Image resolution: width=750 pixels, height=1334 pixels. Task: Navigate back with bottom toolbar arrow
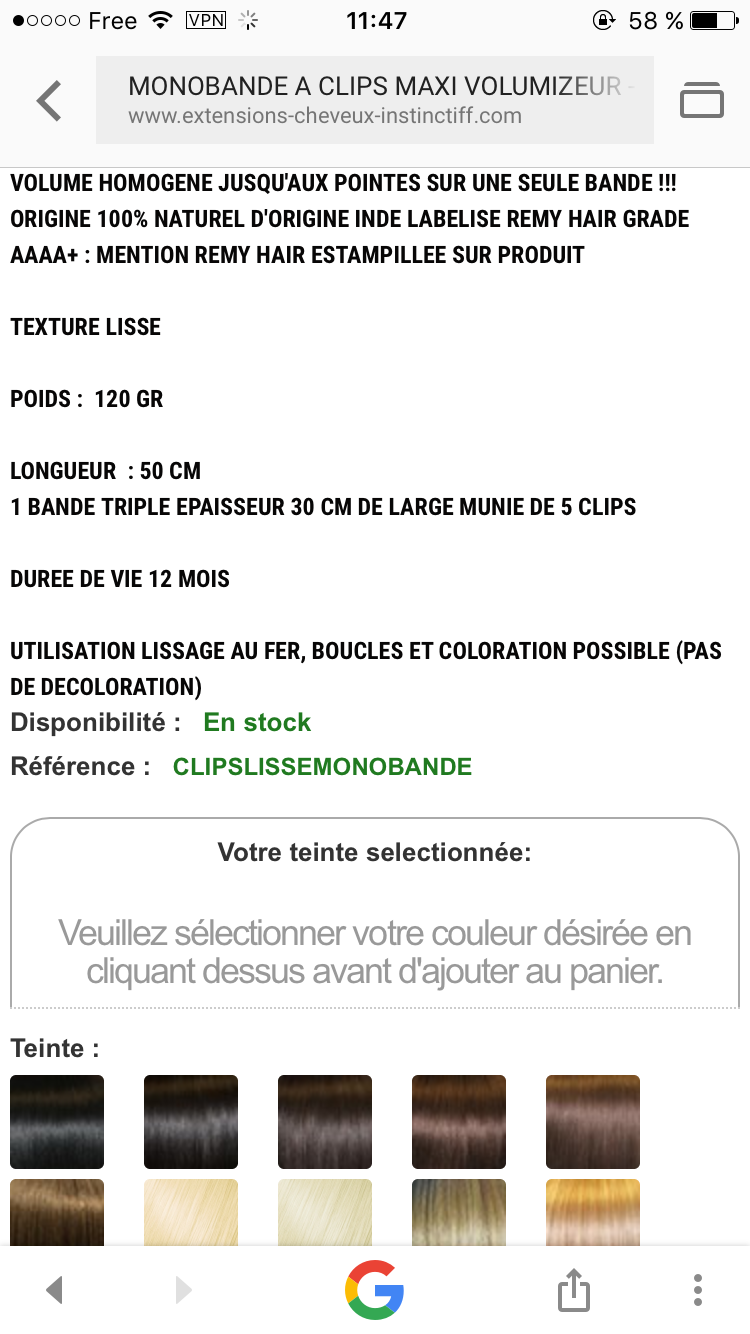(55, 1290)
